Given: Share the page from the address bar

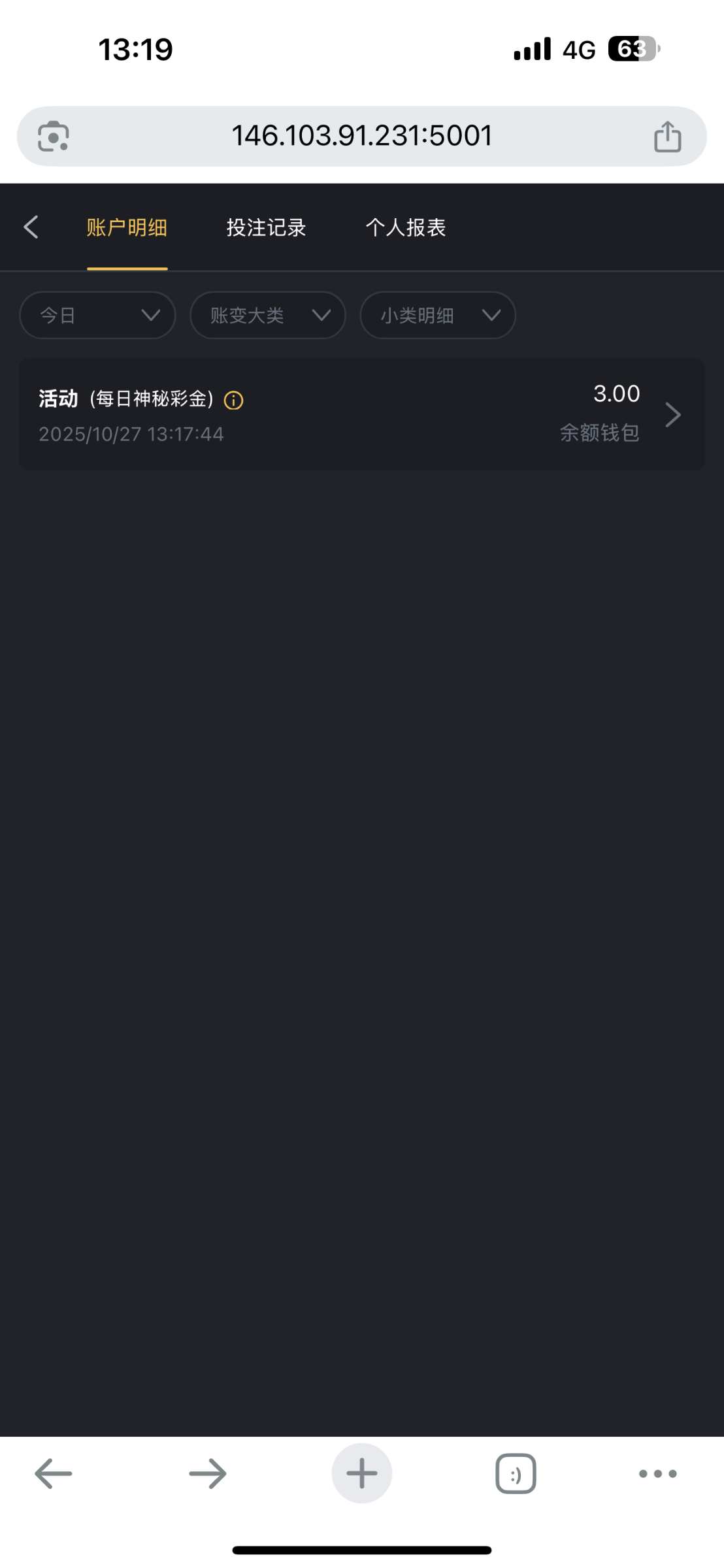Looking at the screenshot, I should [x=667, y=137].
